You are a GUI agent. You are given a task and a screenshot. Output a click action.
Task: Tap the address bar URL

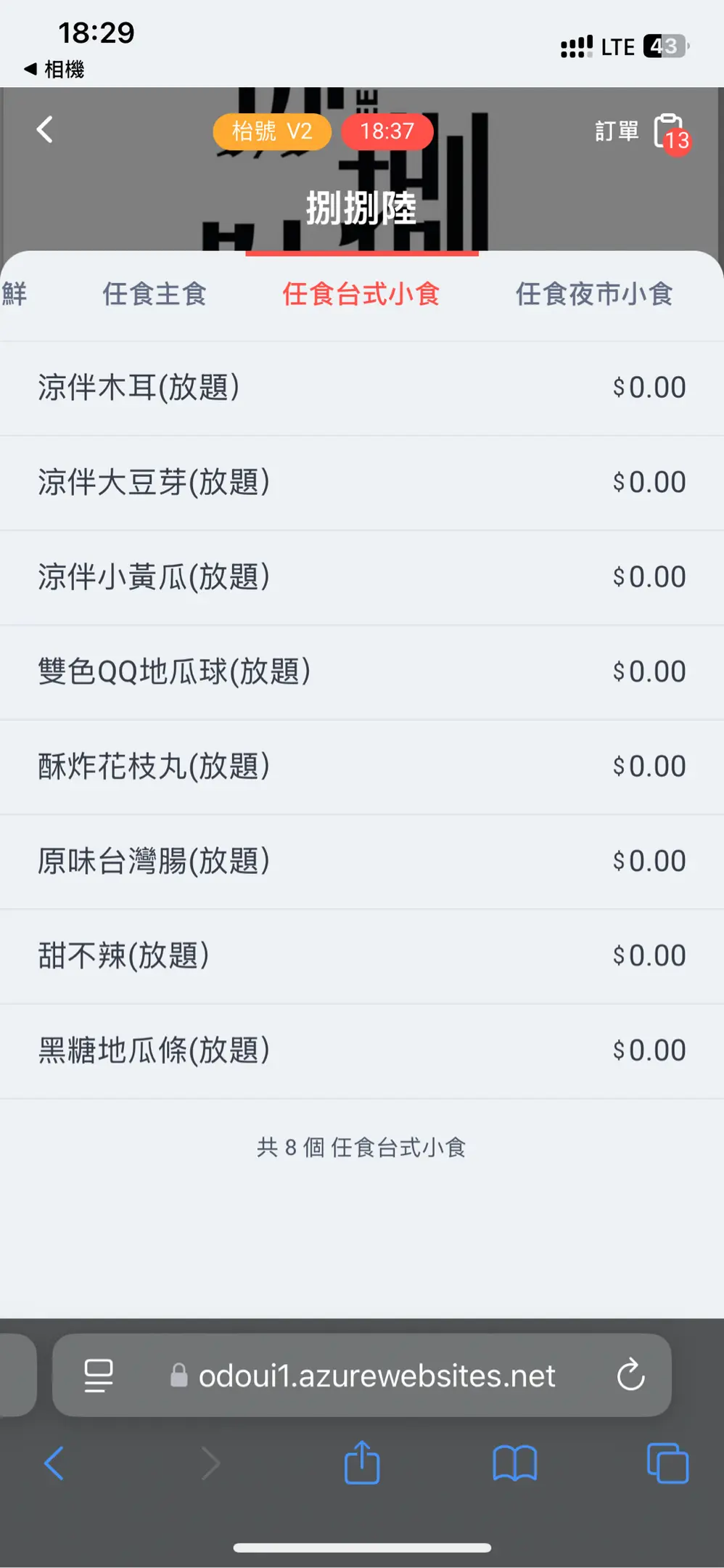377,1376
